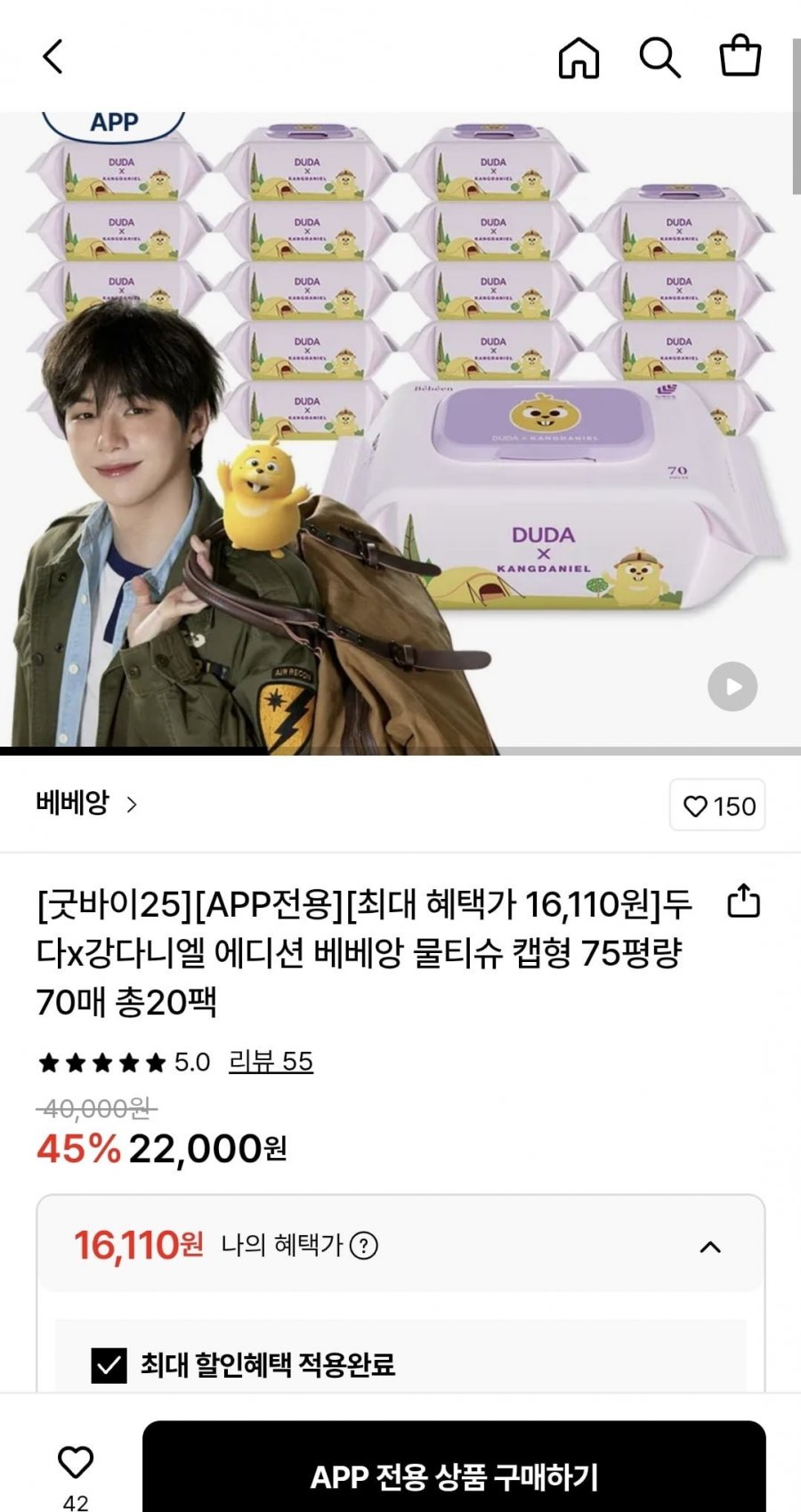801x1512 pixels.
Task: Add product to wishlist heart 42
Action: point(76,1464)
